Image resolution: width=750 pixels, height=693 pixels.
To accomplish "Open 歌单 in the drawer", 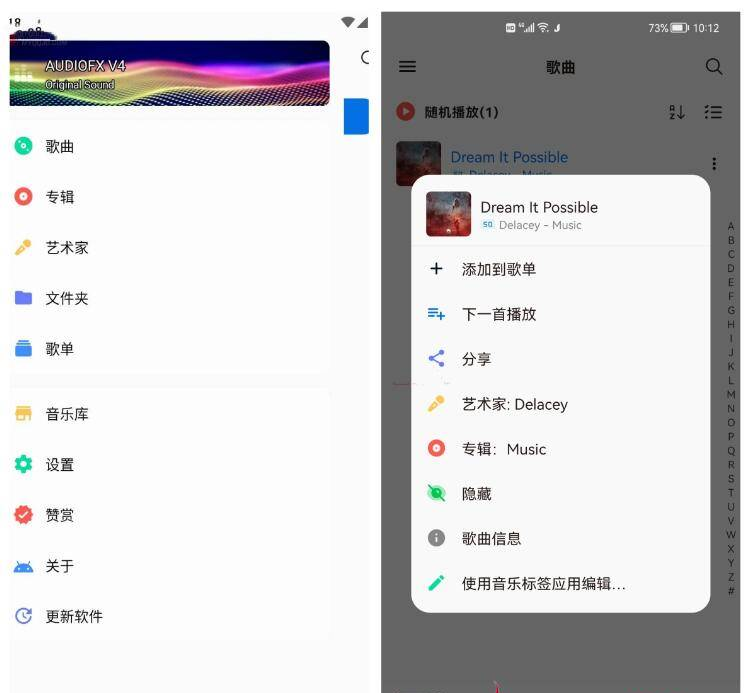I will pos(60,349).
